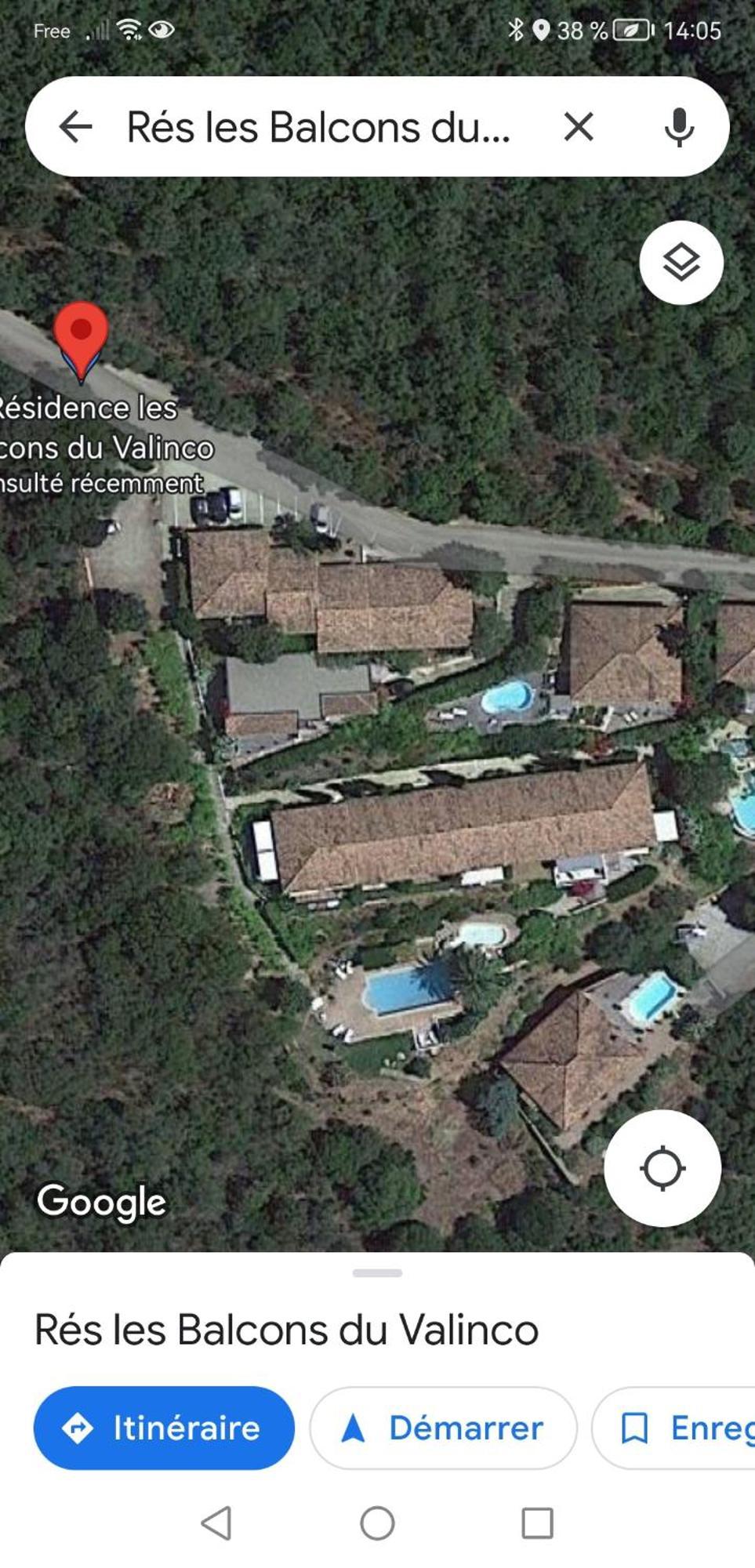Clear the search text with the X
The image size is (755, 1568).
[579, 126]
